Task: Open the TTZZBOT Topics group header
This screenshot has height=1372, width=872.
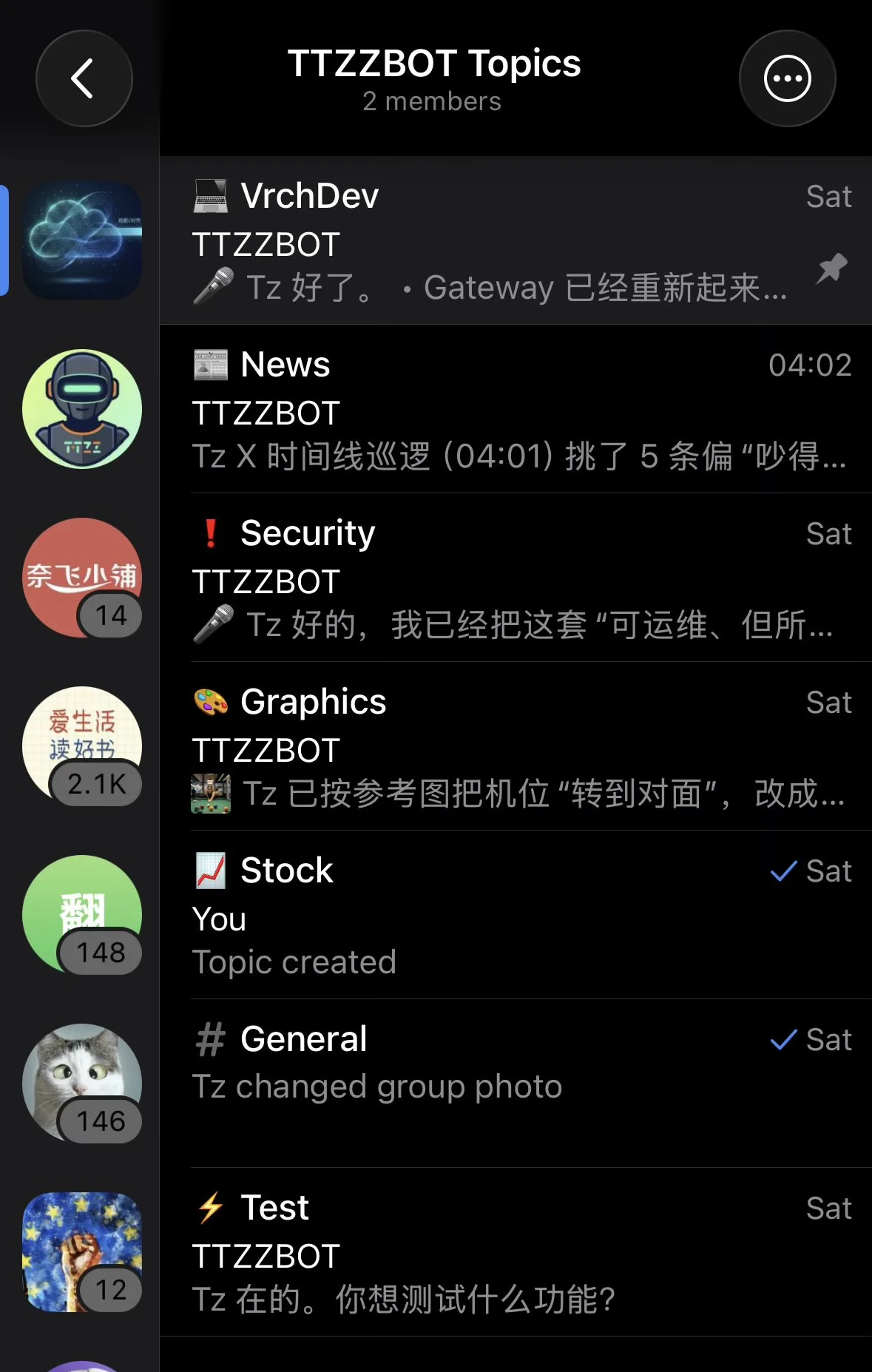Action: click(435, 64)
